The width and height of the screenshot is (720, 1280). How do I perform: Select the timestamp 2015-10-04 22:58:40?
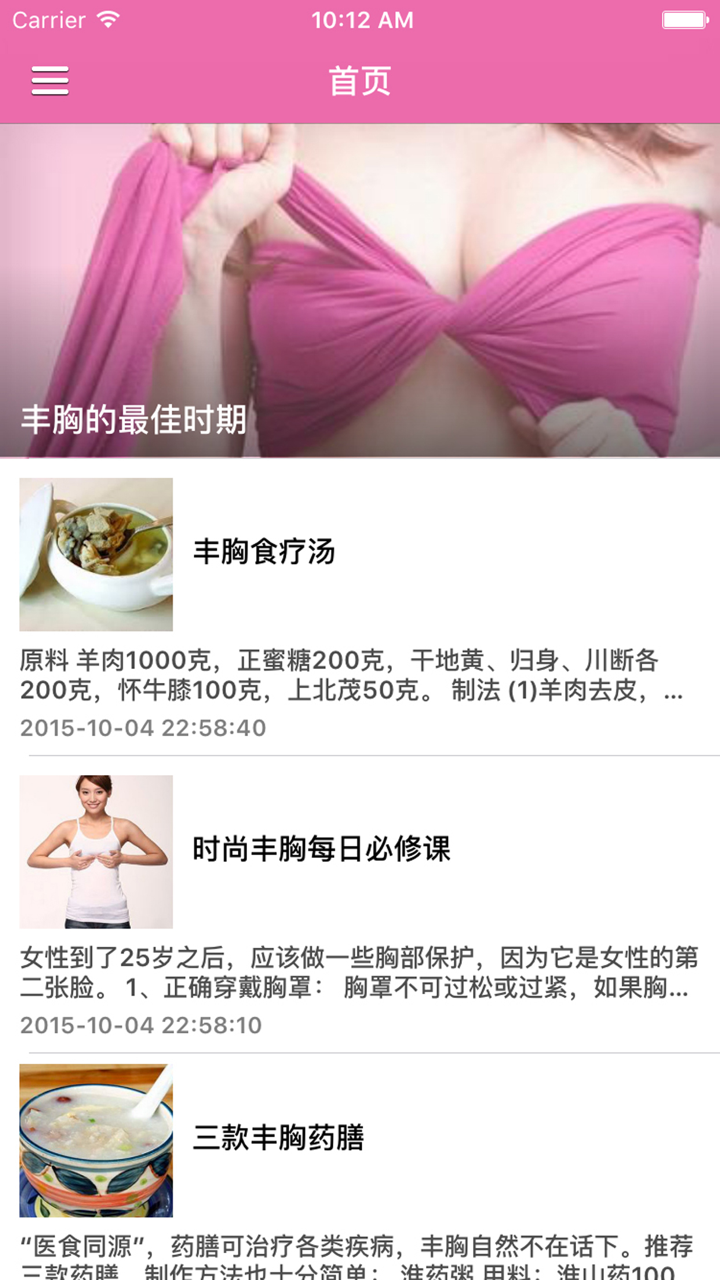pyautogui.click(x=136, y=729)
